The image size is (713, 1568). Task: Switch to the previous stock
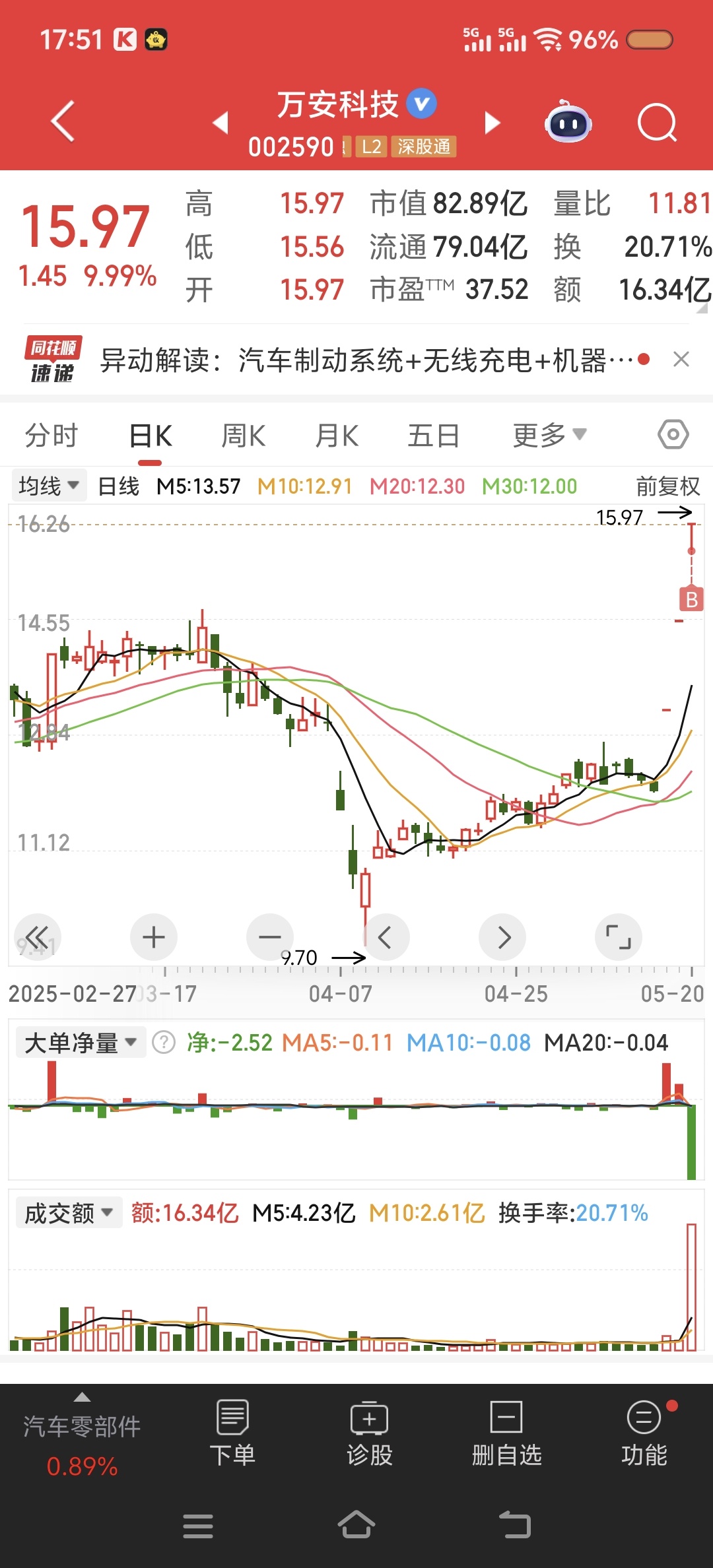coord(221,123)
